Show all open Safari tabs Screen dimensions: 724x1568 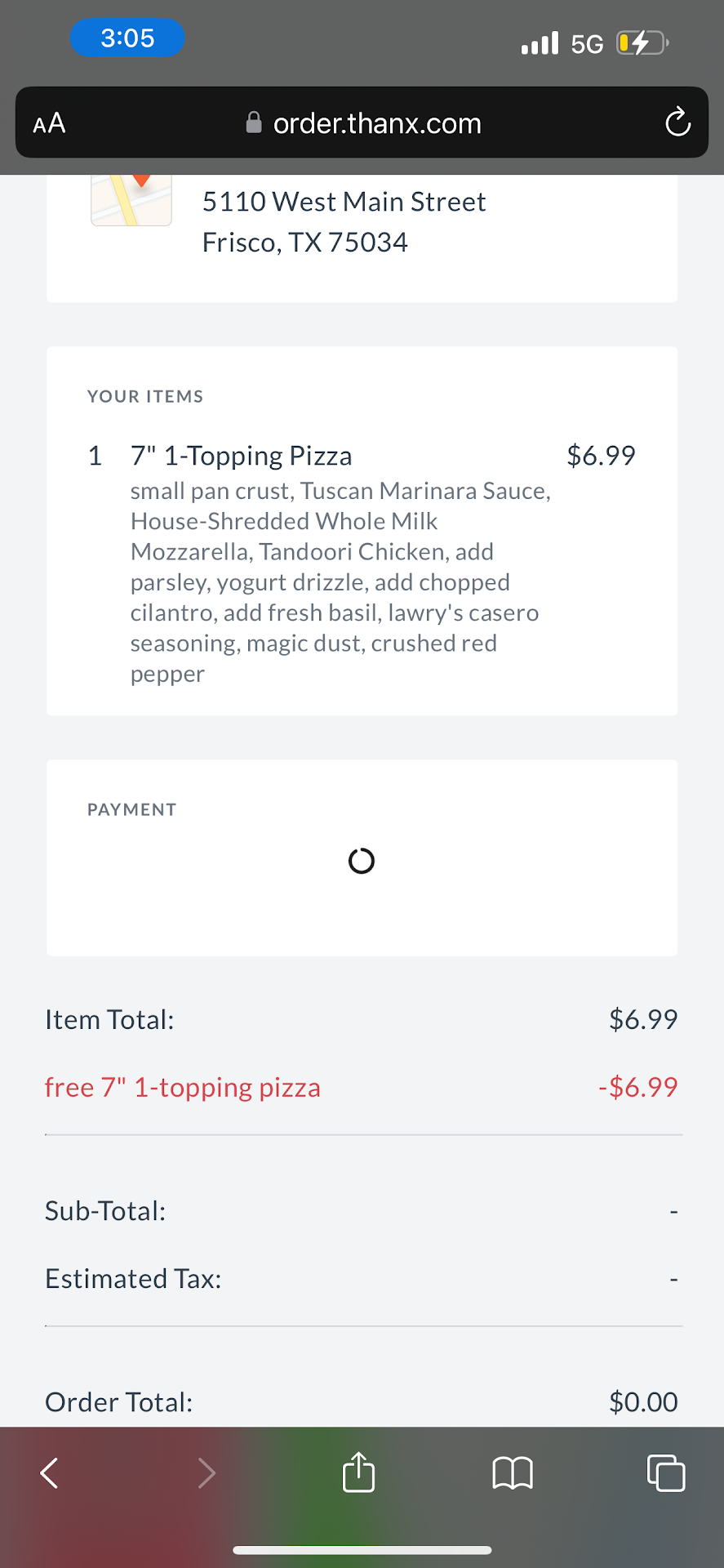(665, 1473)
